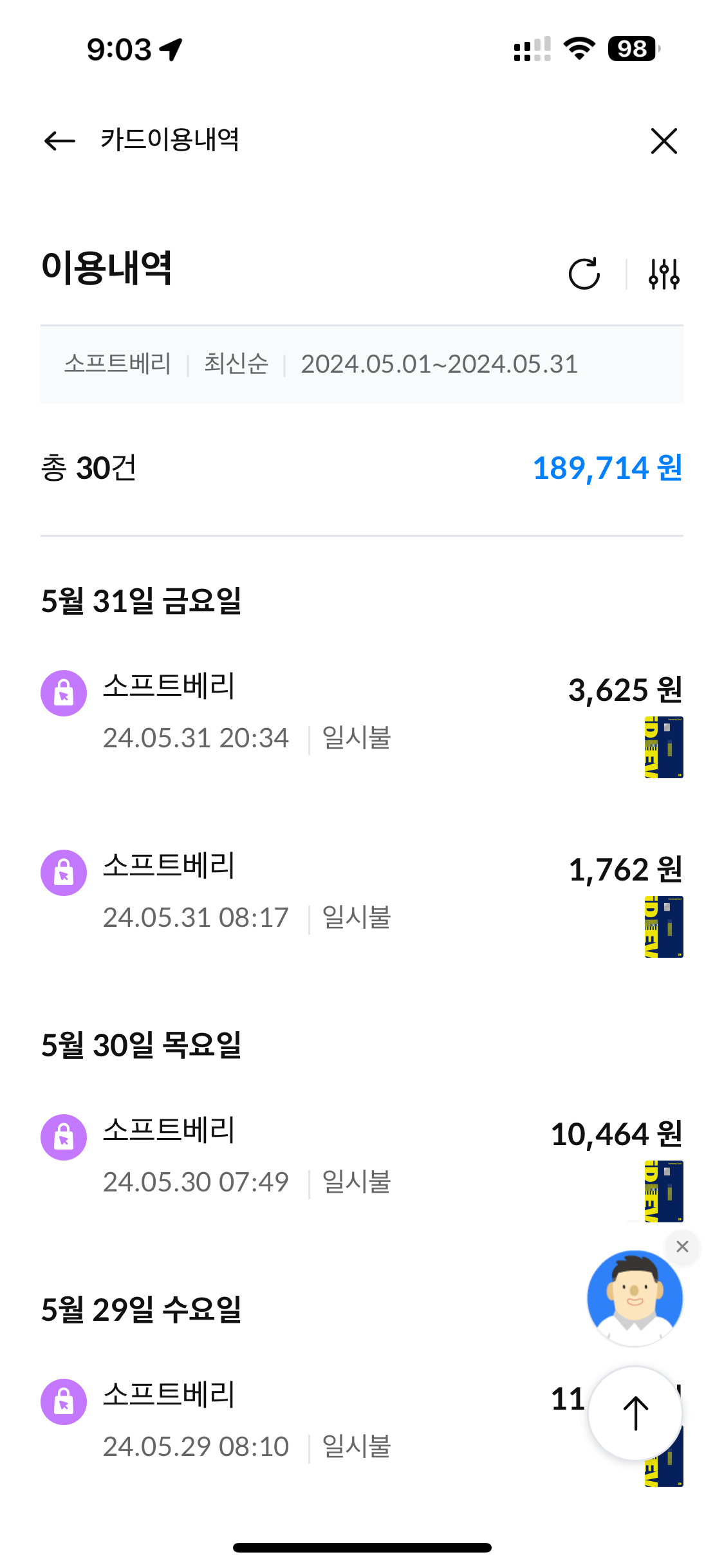Open the chatbot assistant avatar
This screenshot has height=1568, width=724.
click(634, 1297)
